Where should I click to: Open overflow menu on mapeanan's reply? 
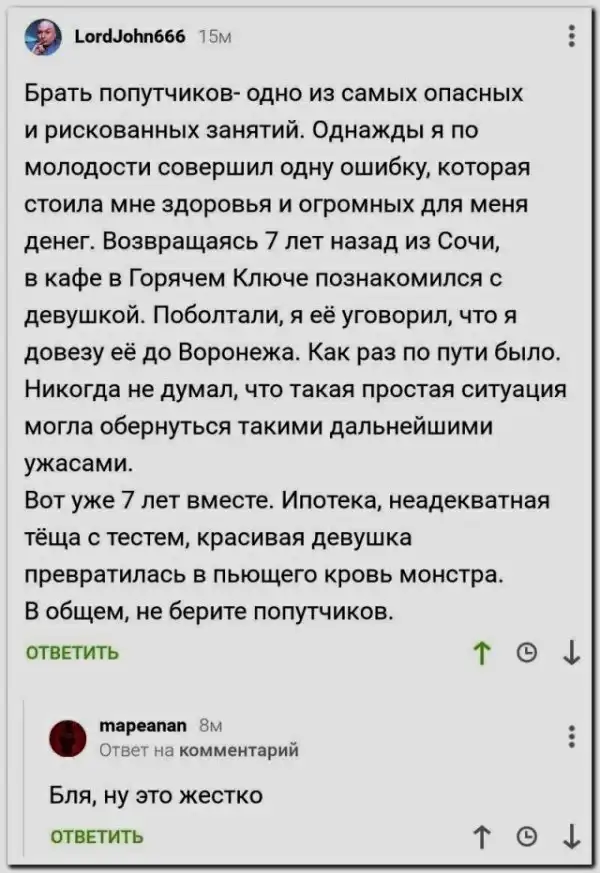(570, 736)
